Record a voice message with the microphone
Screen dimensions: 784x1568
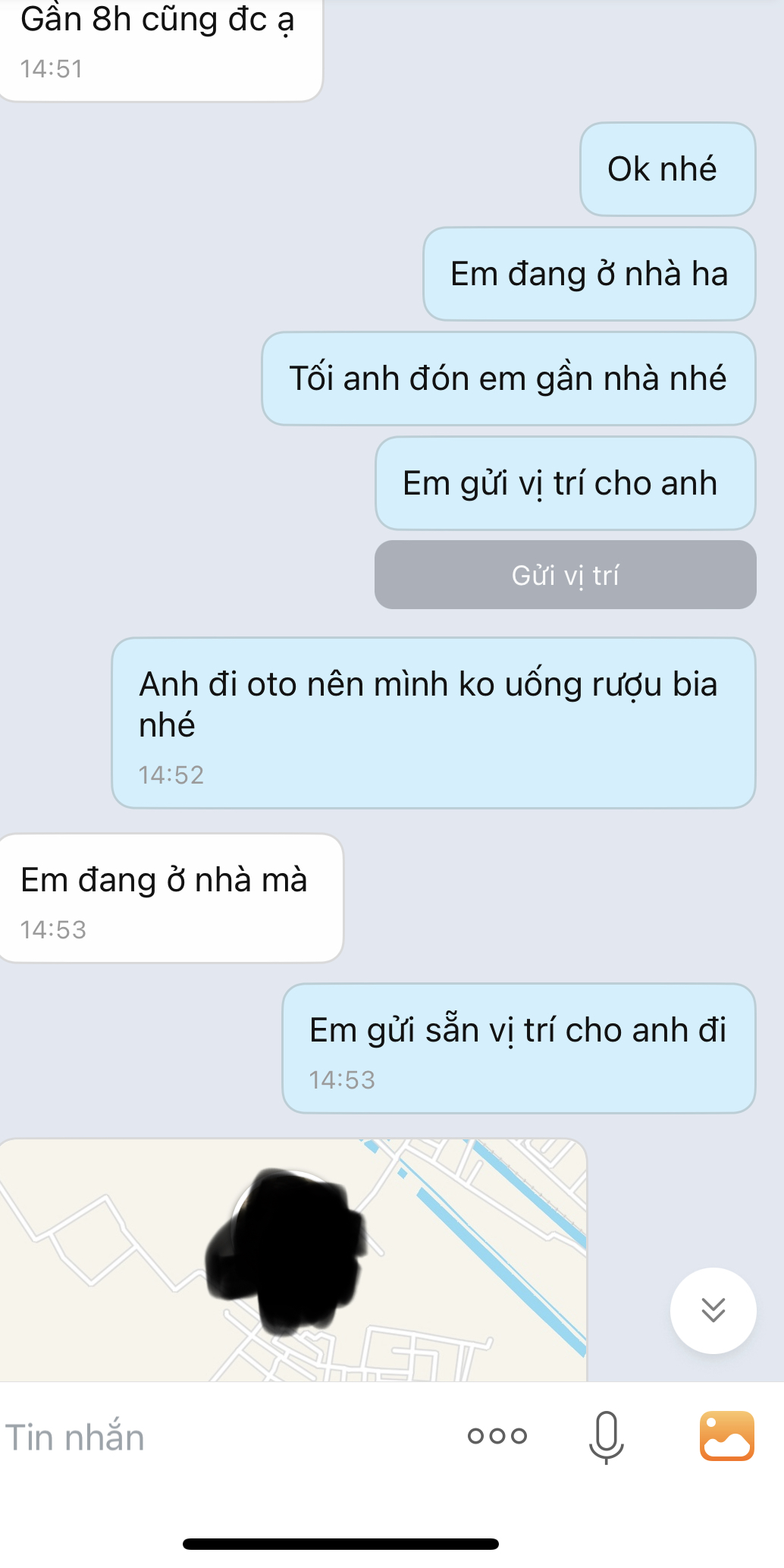(x=606, y=1436)
